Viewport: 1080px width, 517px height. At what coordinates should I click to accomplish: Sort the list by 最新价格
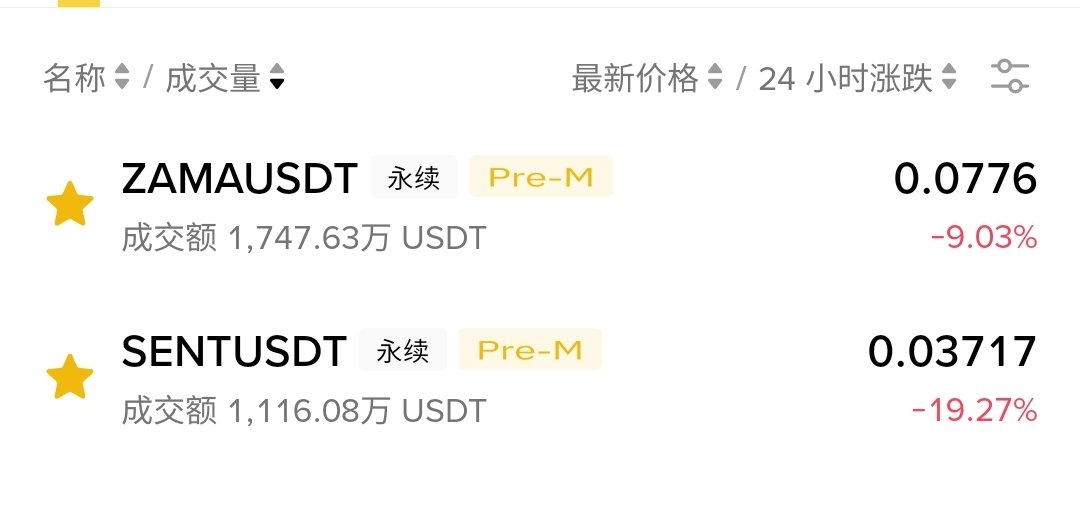(x=646, y=77)
